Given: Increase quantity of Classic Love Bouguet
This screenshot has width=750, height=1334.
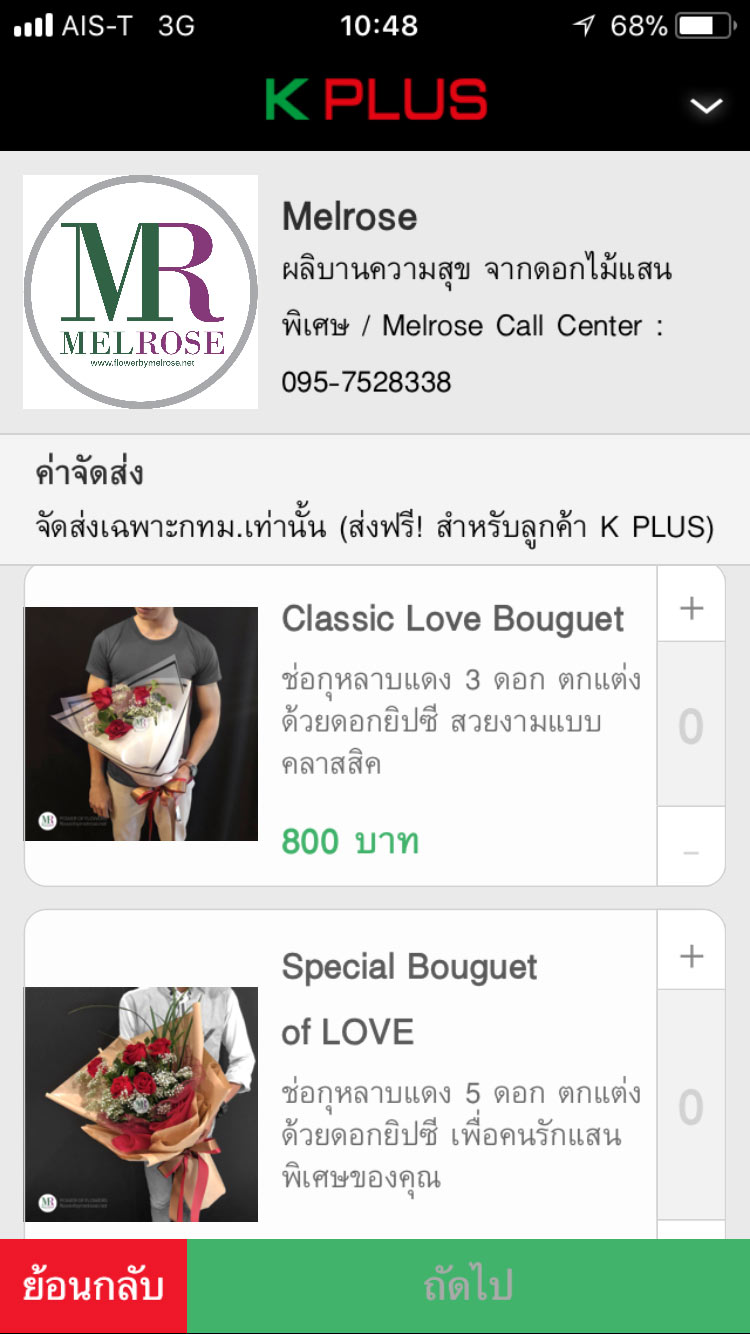Looking at the screenshot, I should 691,607.
